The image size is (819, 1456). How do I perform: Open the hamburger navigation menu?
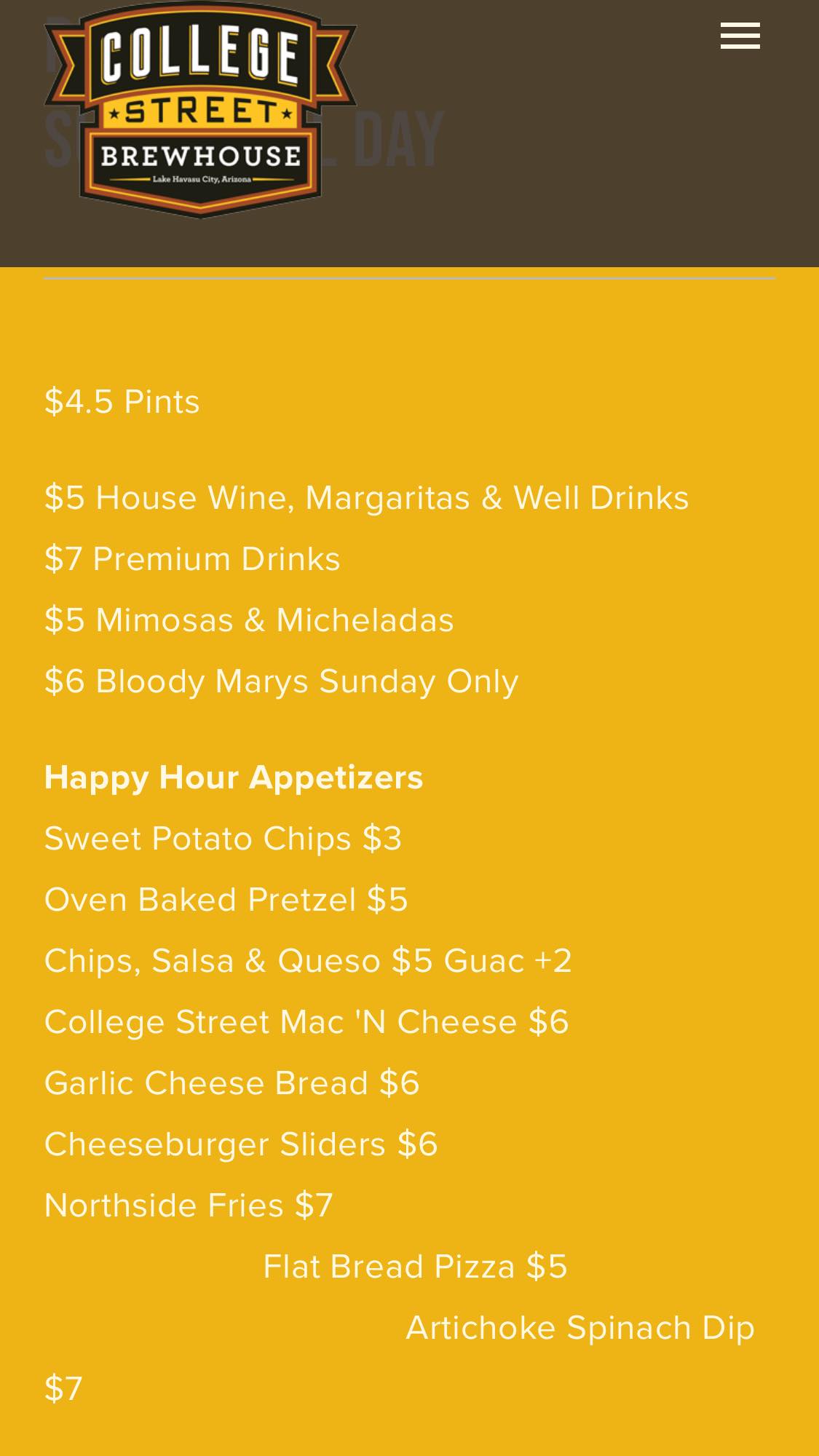point(740,36)
